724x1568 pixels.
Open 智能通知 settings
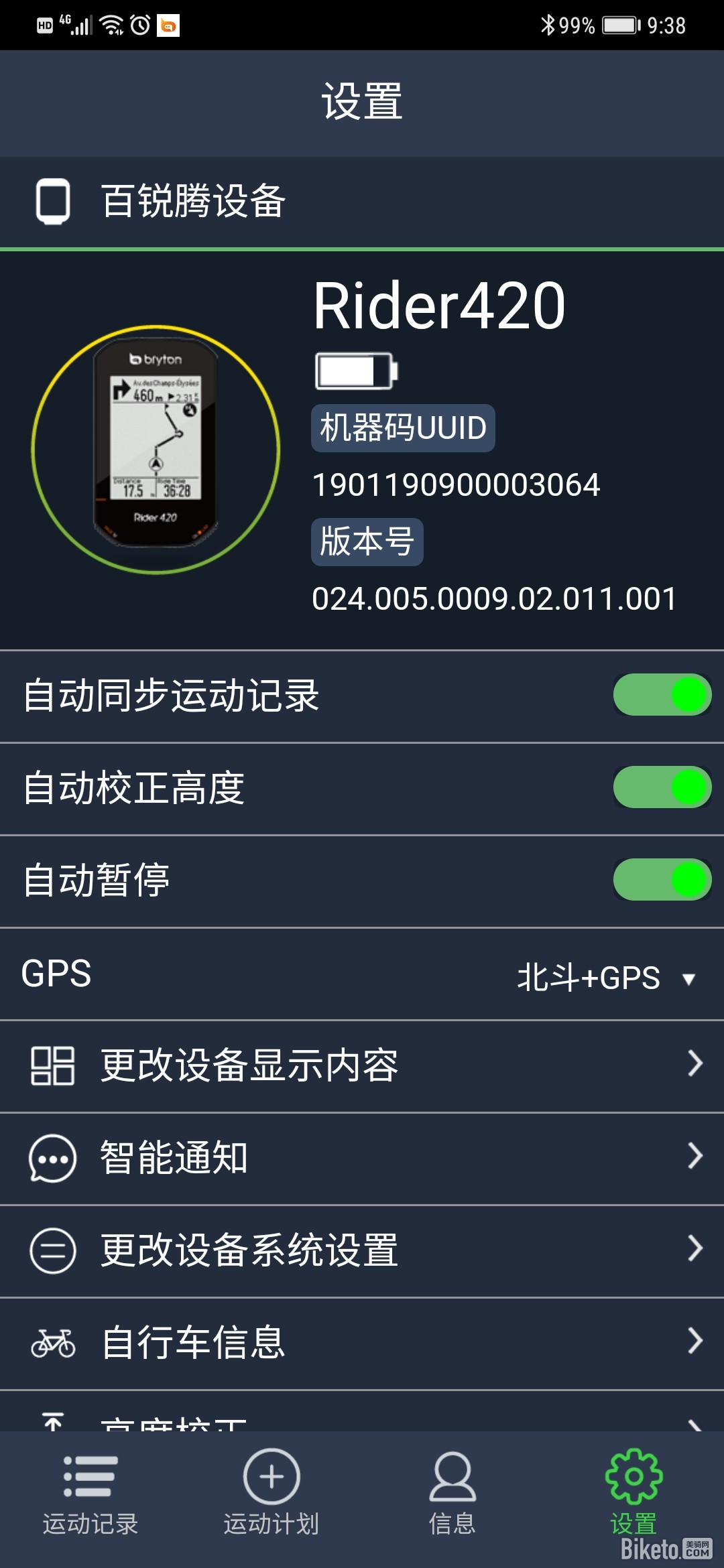[362, 1158]
